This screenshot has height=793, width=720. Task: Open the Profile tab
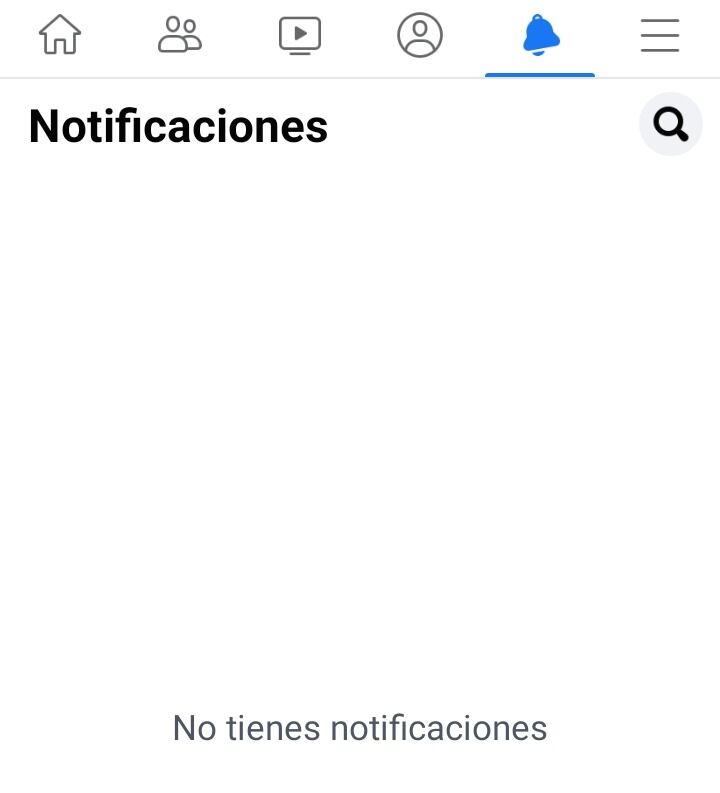click(x=420, y=36)
